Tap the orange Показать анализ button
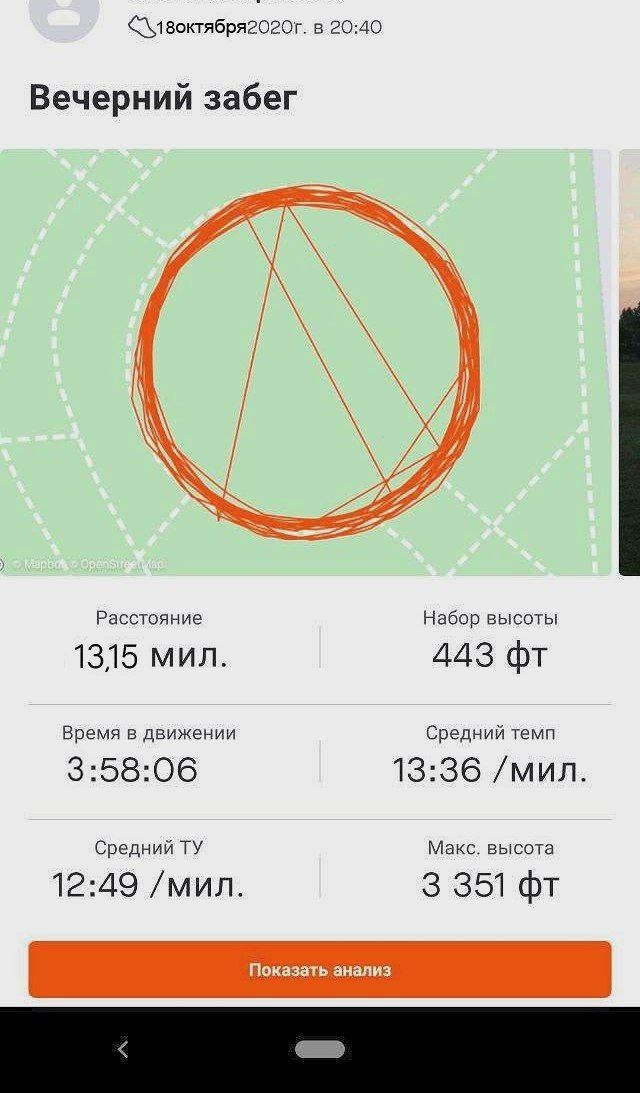The height and width of the screenshot is (1093, 640). 319,969
